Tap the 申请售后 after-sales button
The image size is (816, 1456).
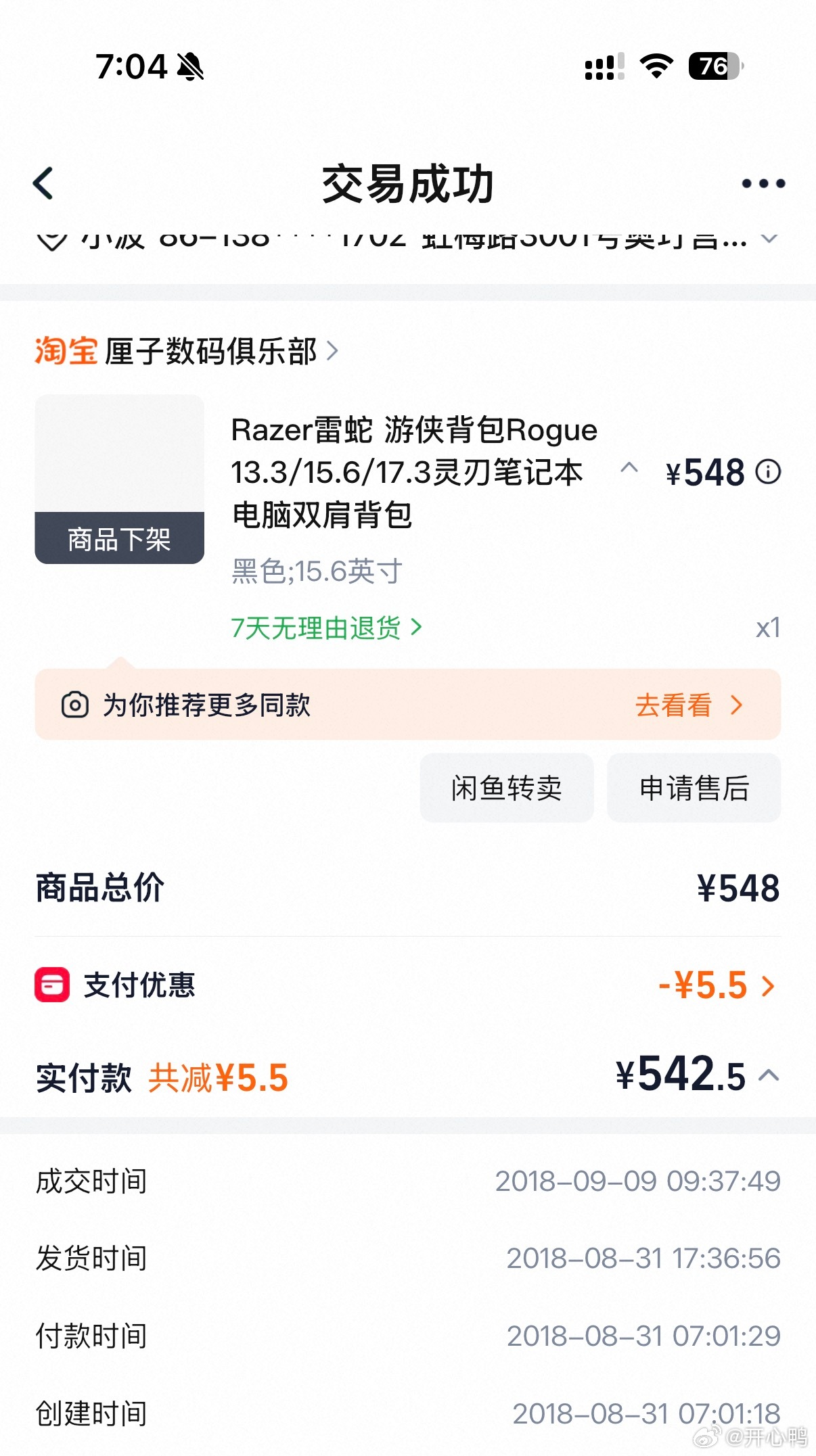point(694,788)
